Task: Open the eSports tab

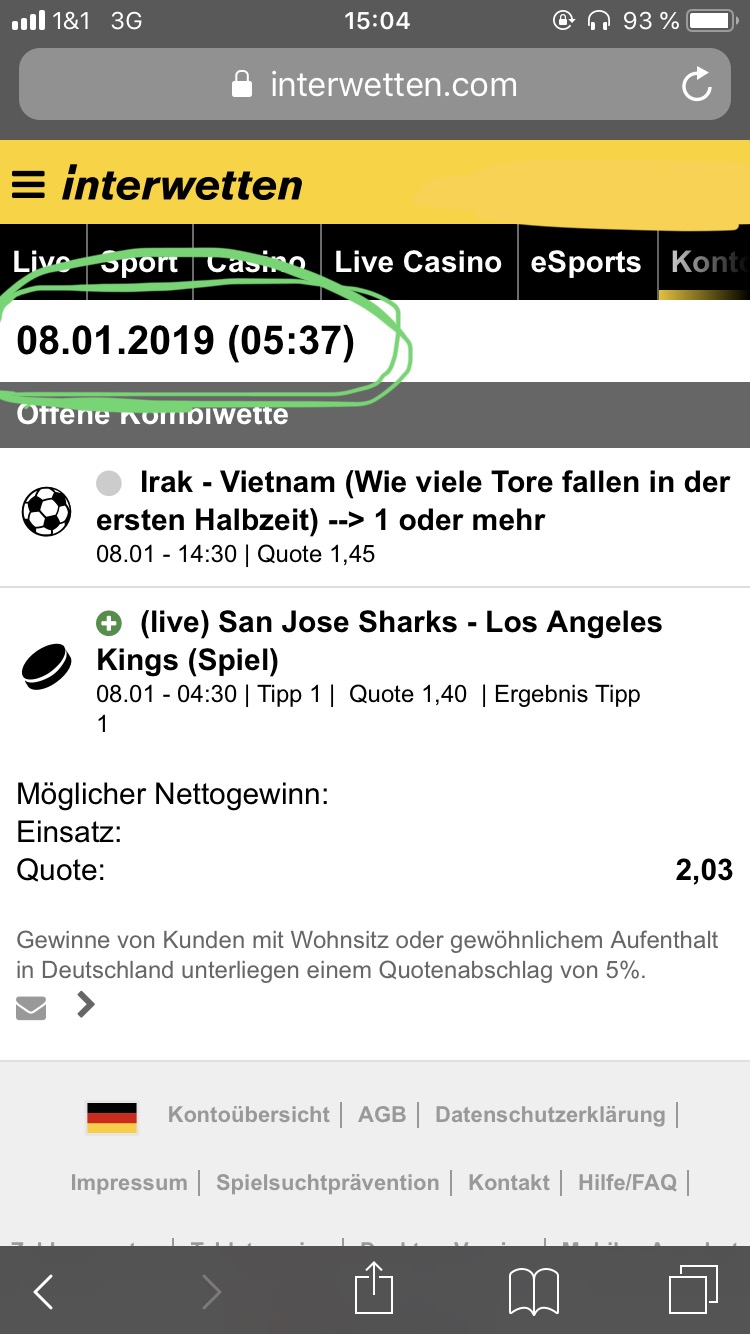Action: pyautogui.click(x=586, y=262)
